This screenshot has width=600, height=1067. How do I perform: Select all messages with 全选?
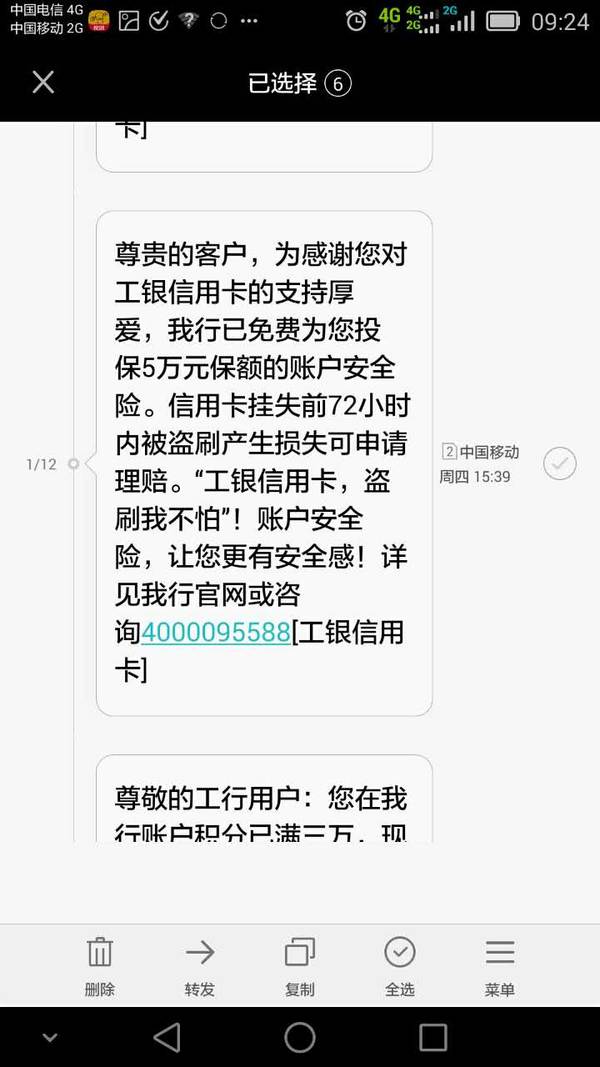point(399,966)
